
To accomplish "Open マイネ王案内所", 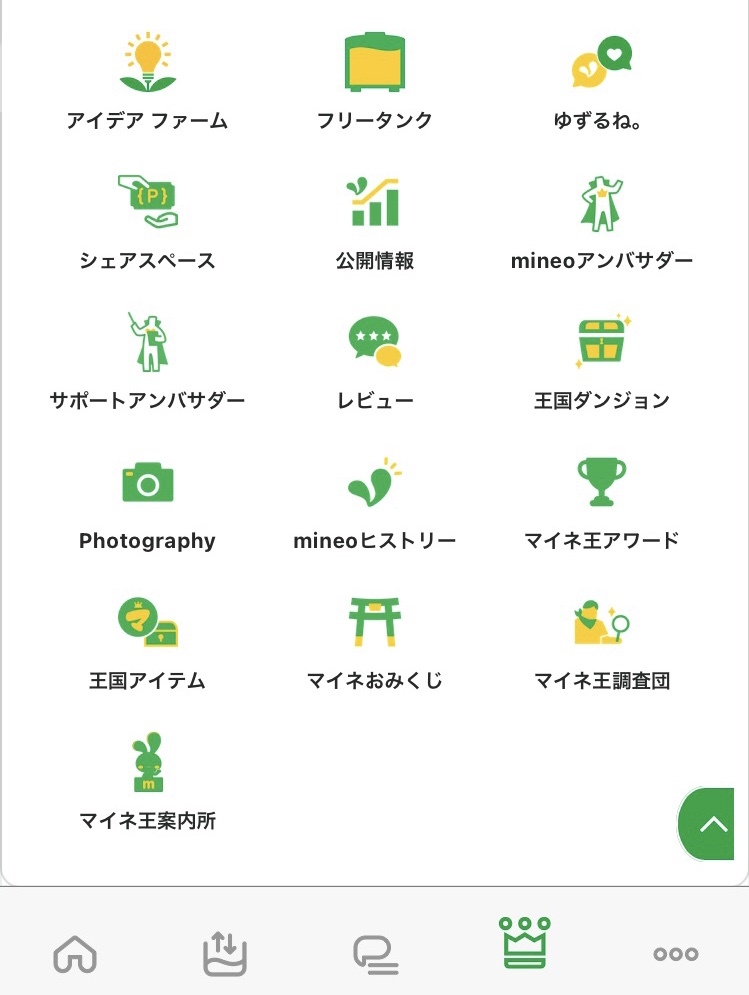I will click(x=147, y=782).
